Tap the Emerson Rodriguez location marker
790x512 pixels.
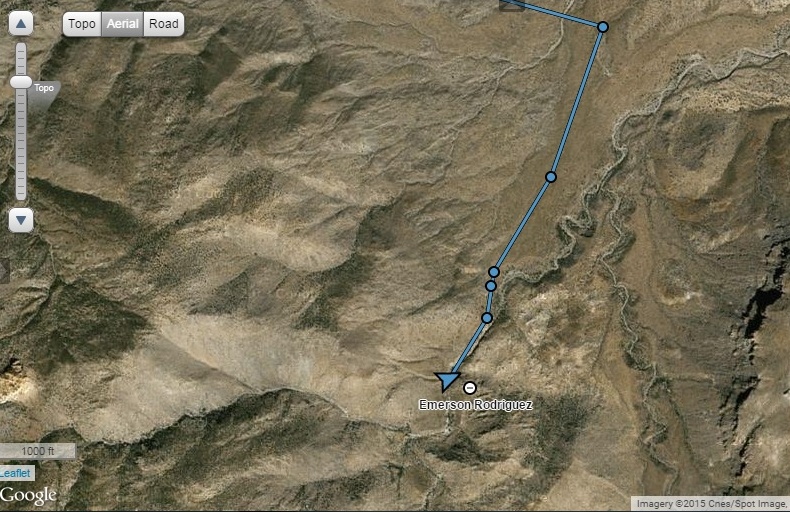click(448, 380)
